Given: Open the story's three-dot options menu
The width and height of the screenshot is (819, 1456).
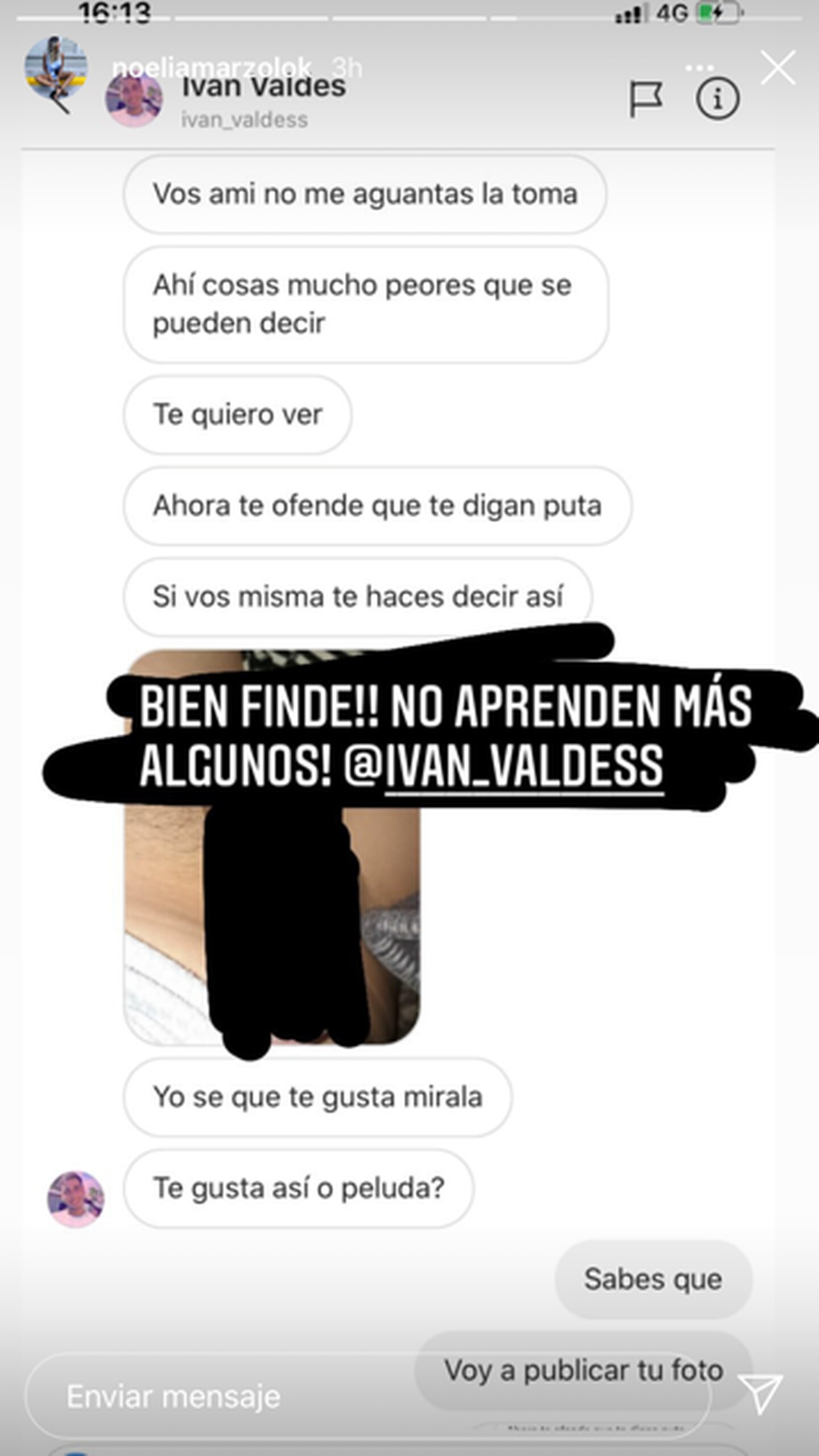Looking at the screenshot, I should pos(699,68).
